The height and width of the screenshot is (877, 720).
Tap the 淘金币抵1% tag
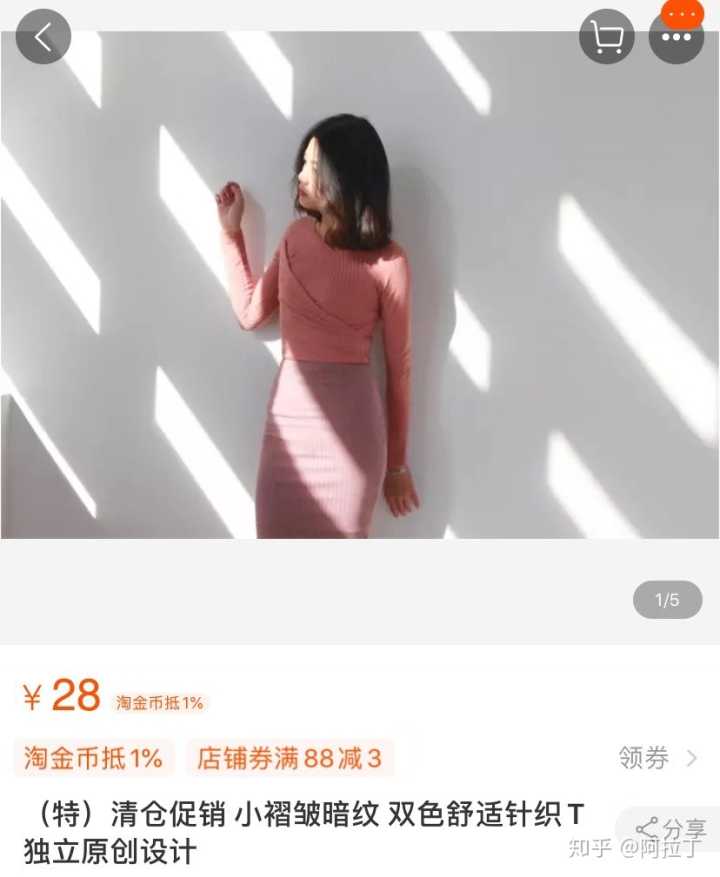click(93, 758)
